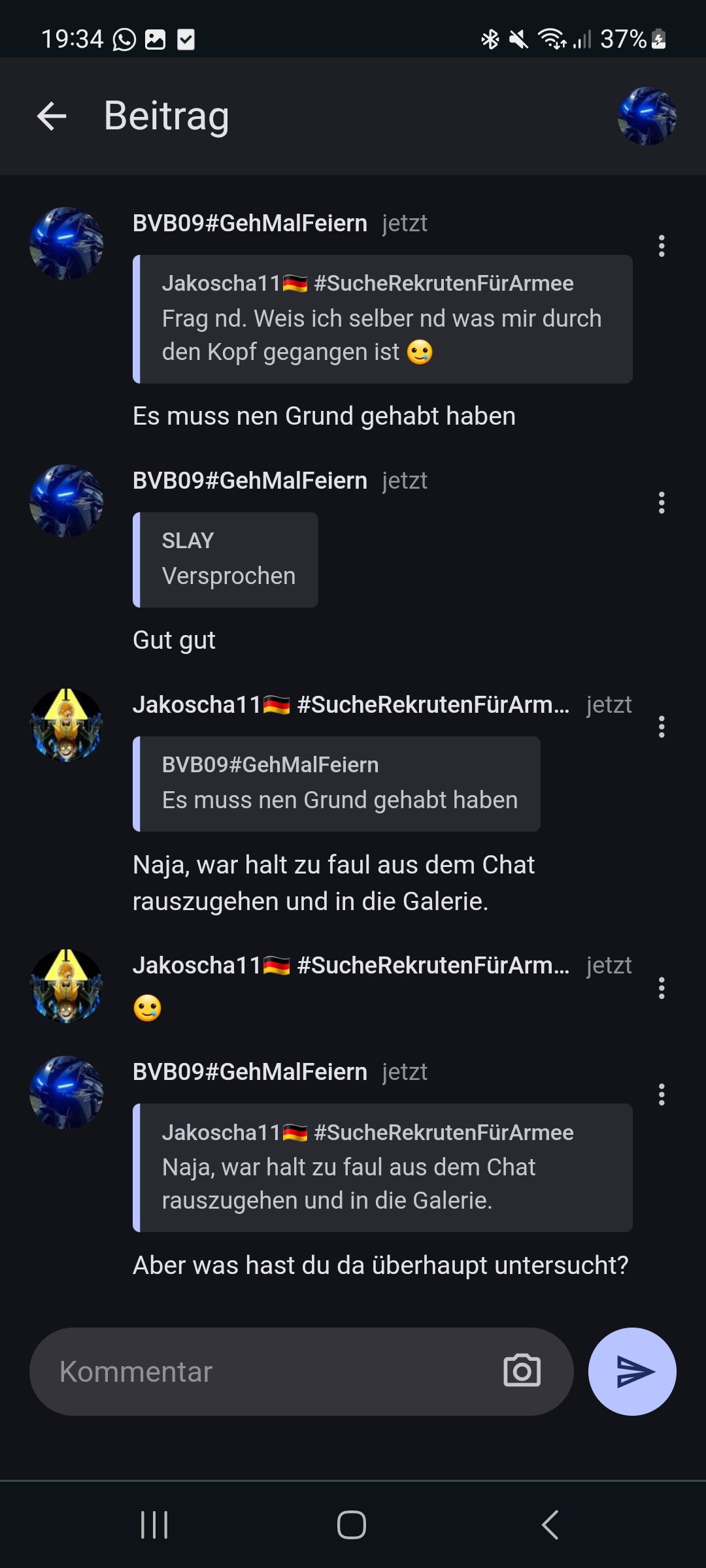Open more options for the "Aber was hast du" comment

click(662, 1094)
